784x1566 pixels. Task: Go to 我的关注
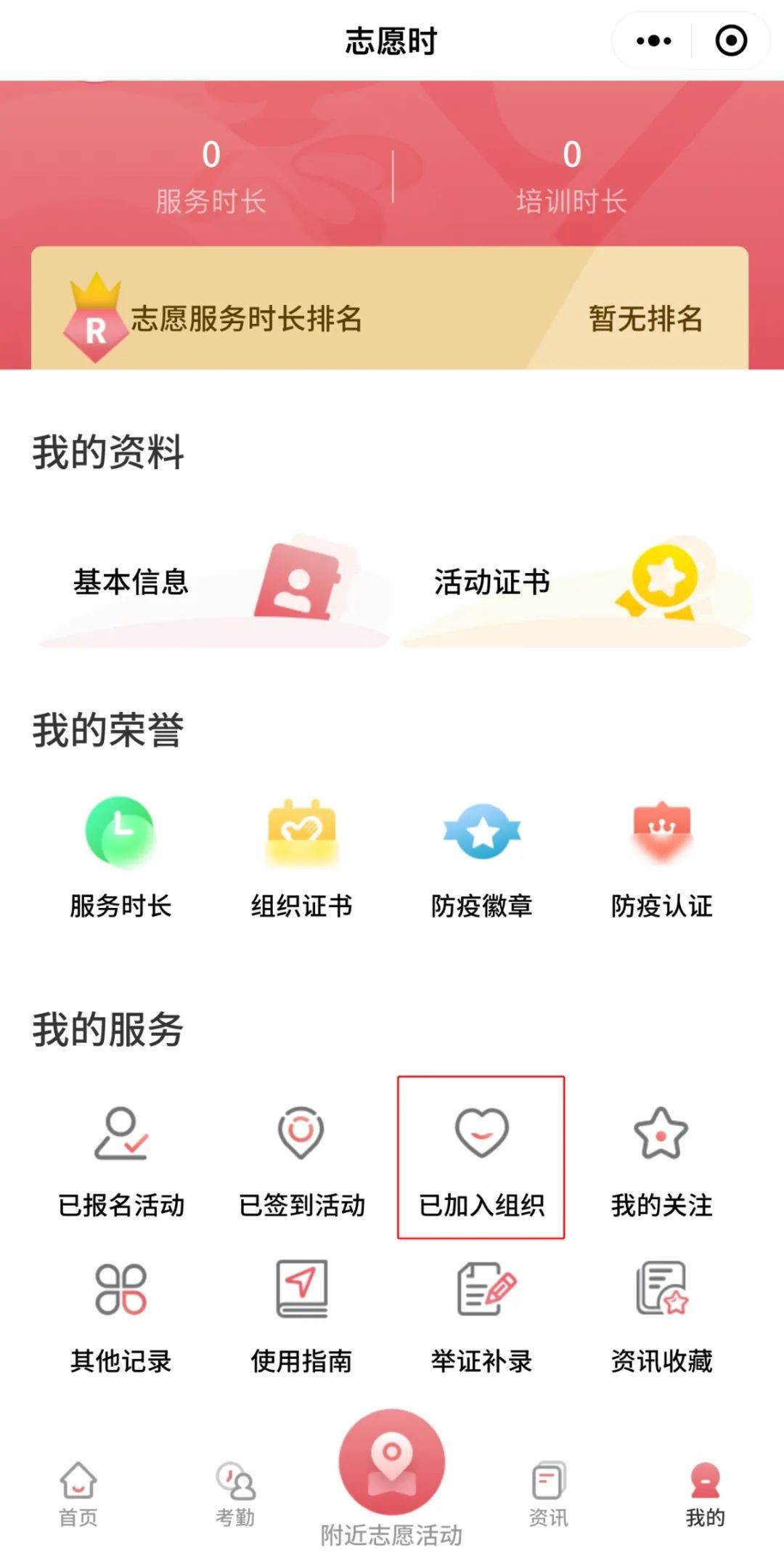pyautogui.click(x=661, y=1159)
